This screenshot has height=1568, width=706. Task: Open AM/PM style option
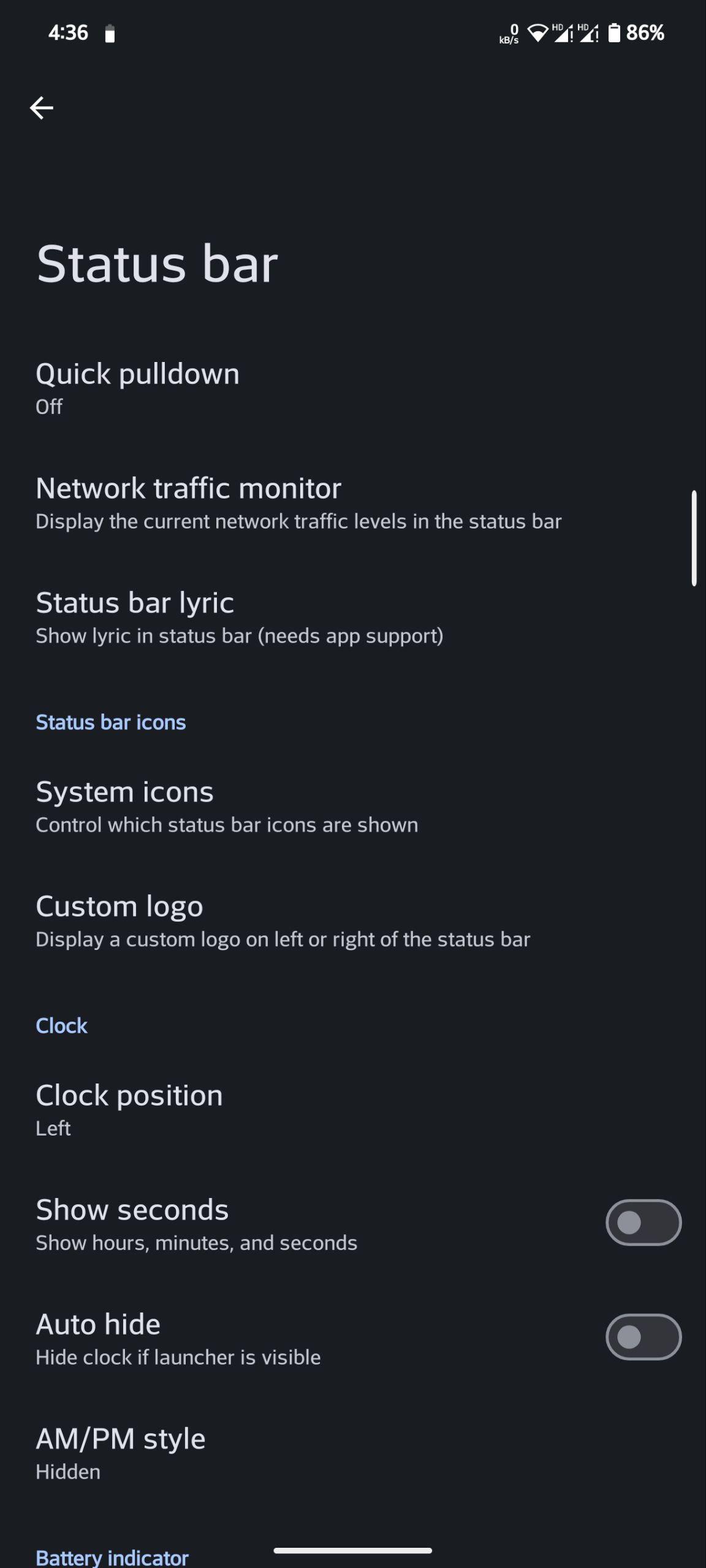[x=353, y=1453]
